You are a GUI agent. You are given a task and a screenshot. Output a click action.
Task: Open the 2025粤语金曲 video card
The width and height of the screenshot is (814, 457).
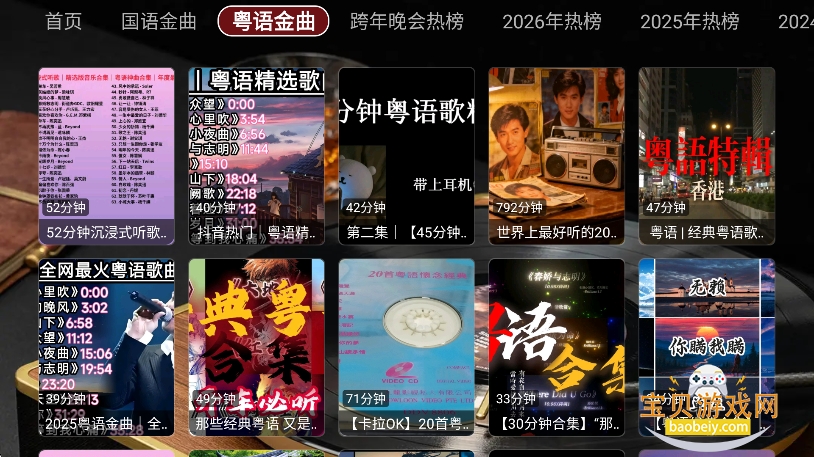[x=107, y=347]
